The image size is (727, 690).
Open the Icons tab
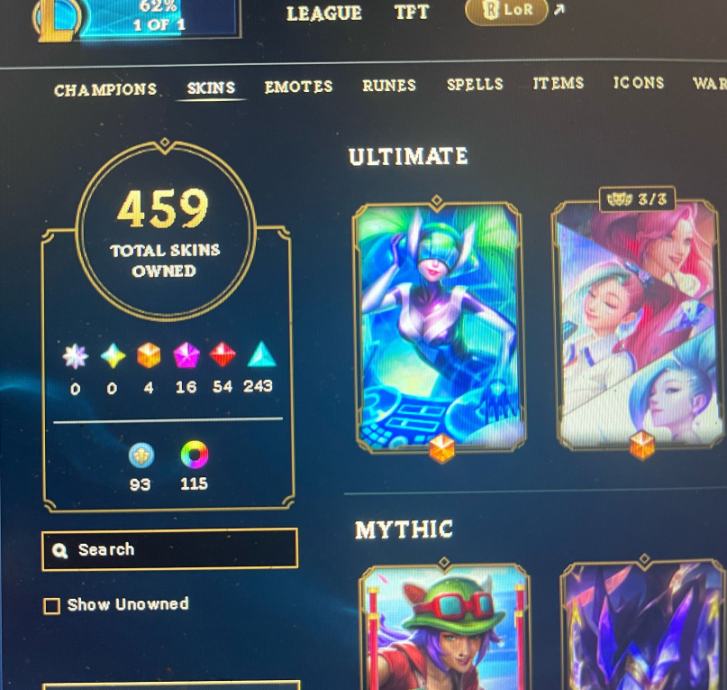click(639, 82)
